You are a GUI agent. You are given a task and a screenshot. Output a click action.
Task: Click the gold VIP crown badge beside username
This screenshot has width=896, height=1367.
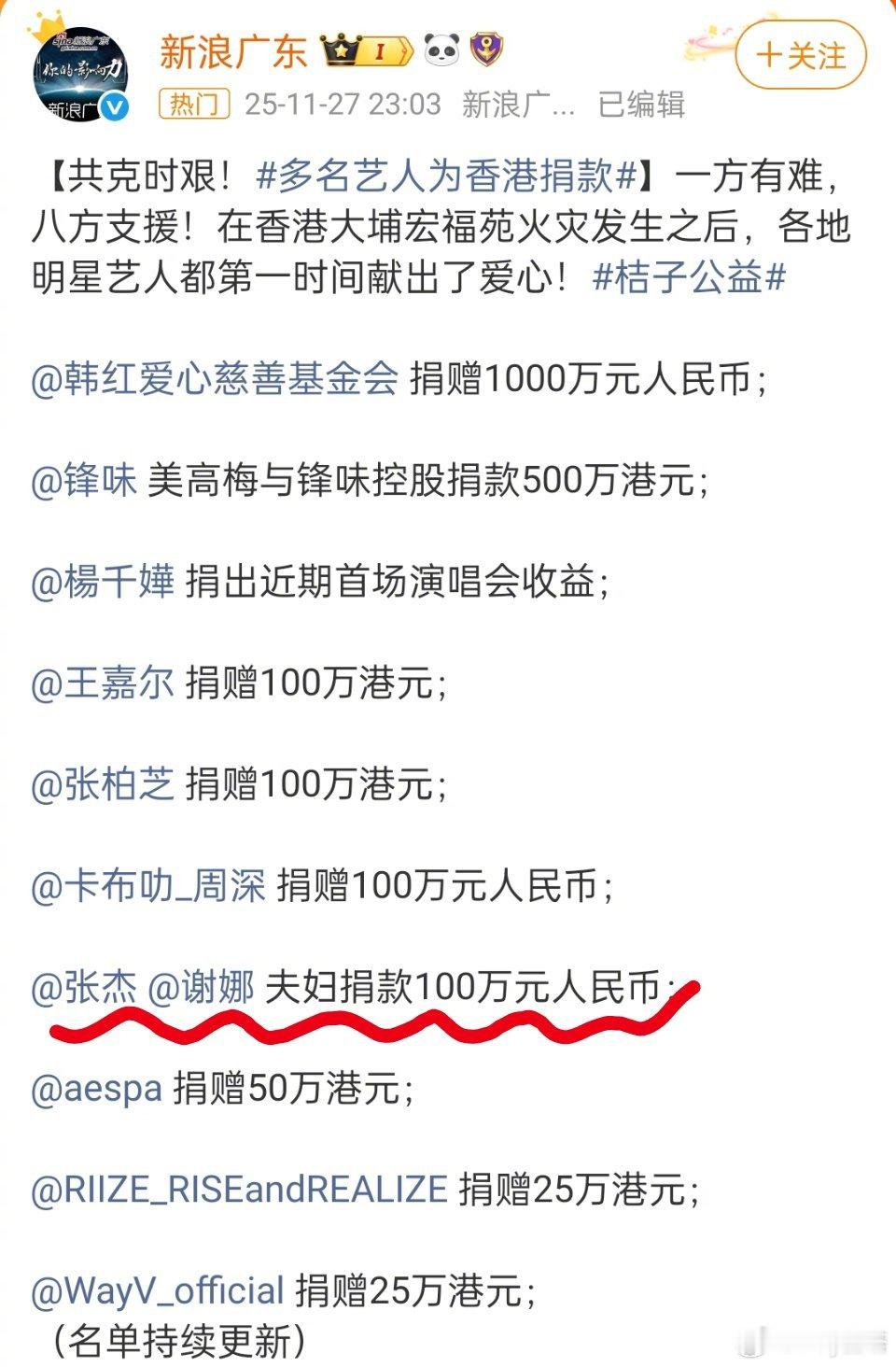tap(340, 49)
